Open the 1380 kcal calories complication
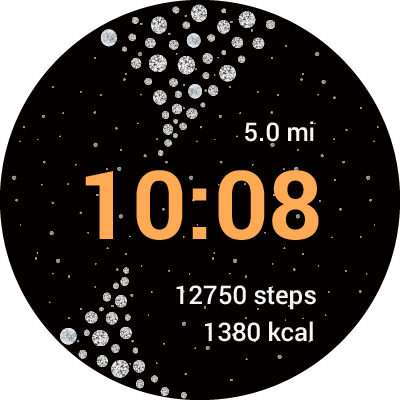 pyautogui.click(x=259, y=332)
